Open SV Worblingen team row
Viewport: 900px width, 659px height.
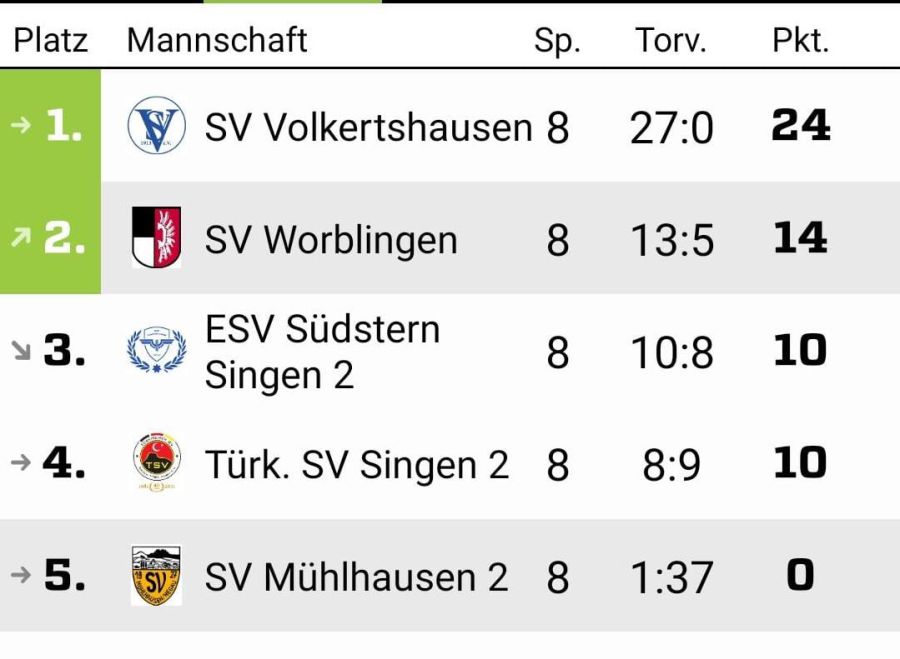[x=331, y=240]
